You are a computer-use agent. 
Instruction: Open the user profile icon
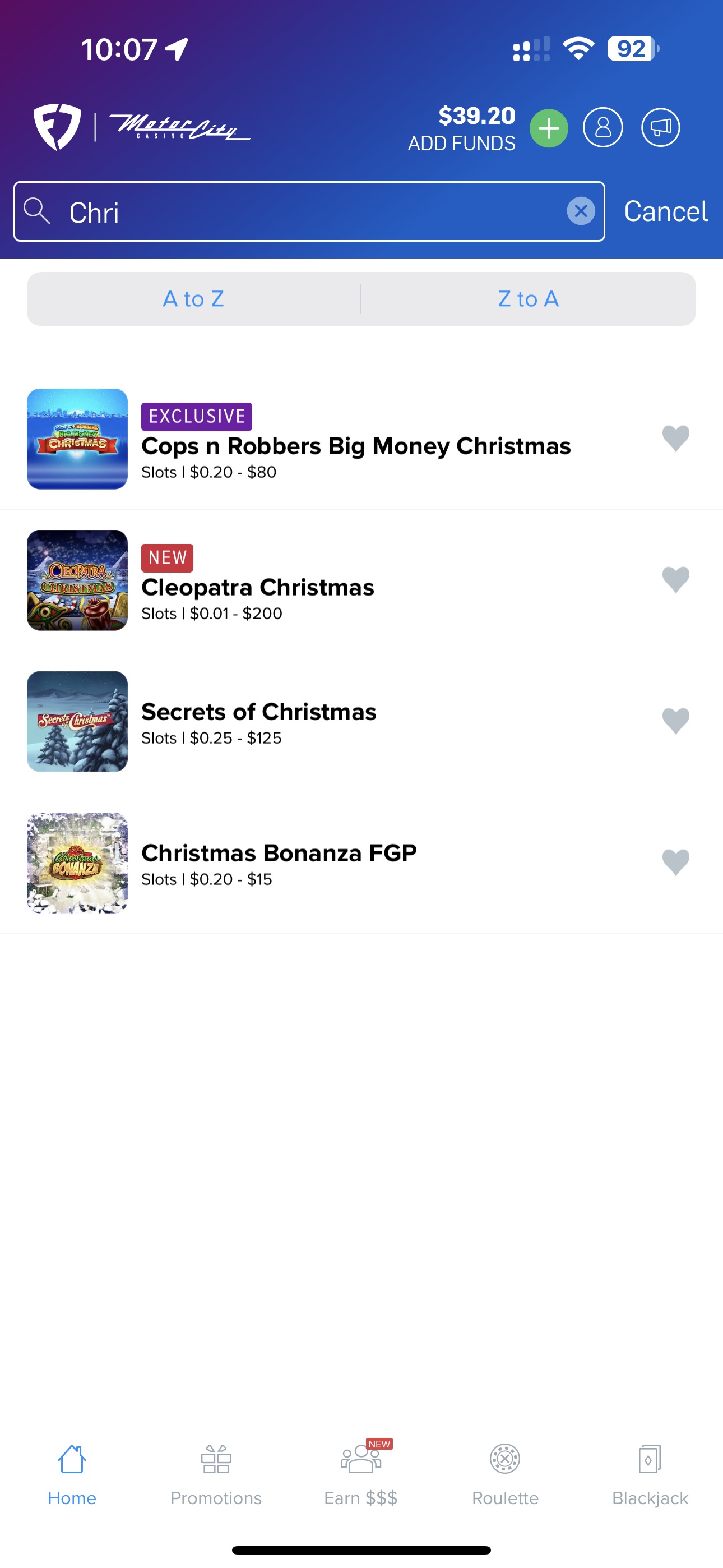(603, 128)
